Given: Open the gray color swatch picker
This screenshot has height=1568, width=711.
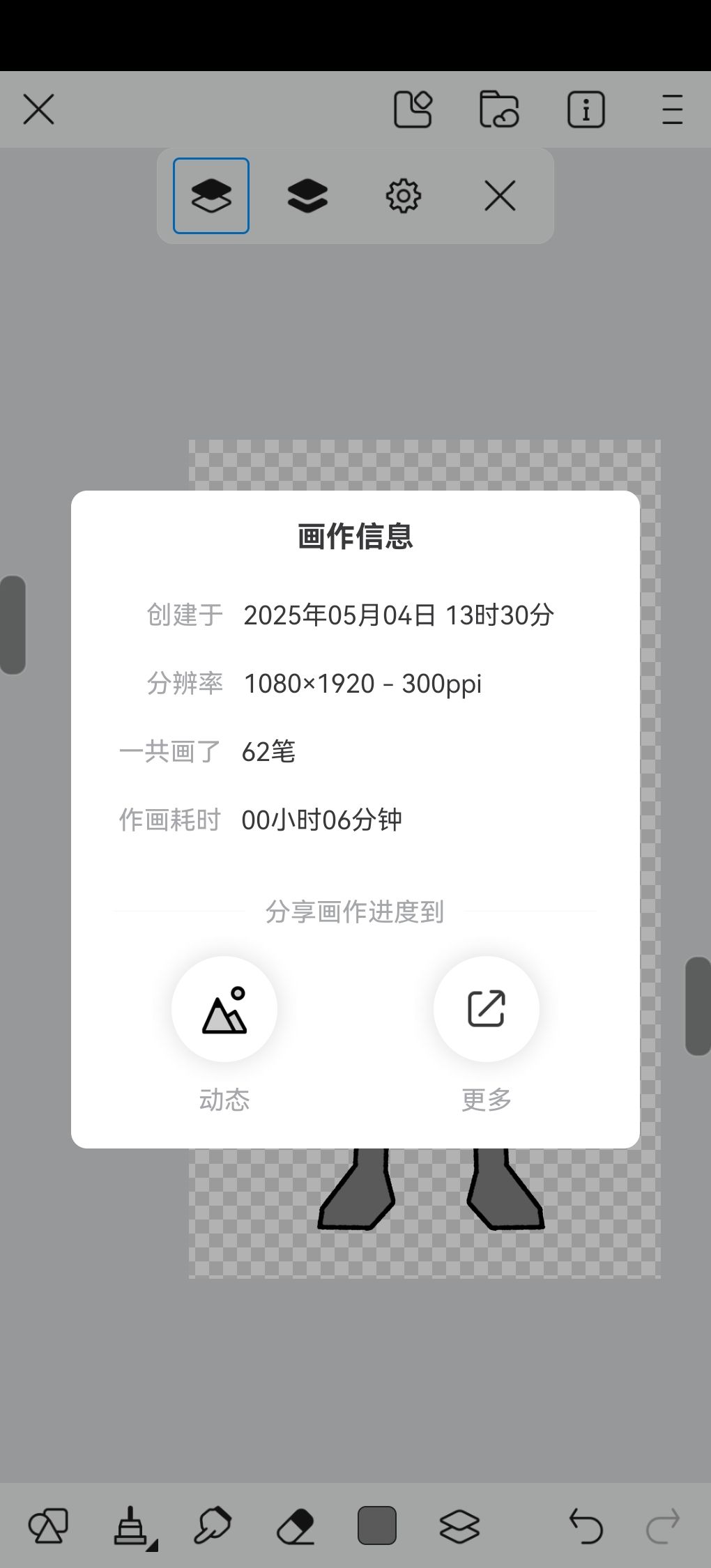Looking at the screenshot, I should point(377,1523).
